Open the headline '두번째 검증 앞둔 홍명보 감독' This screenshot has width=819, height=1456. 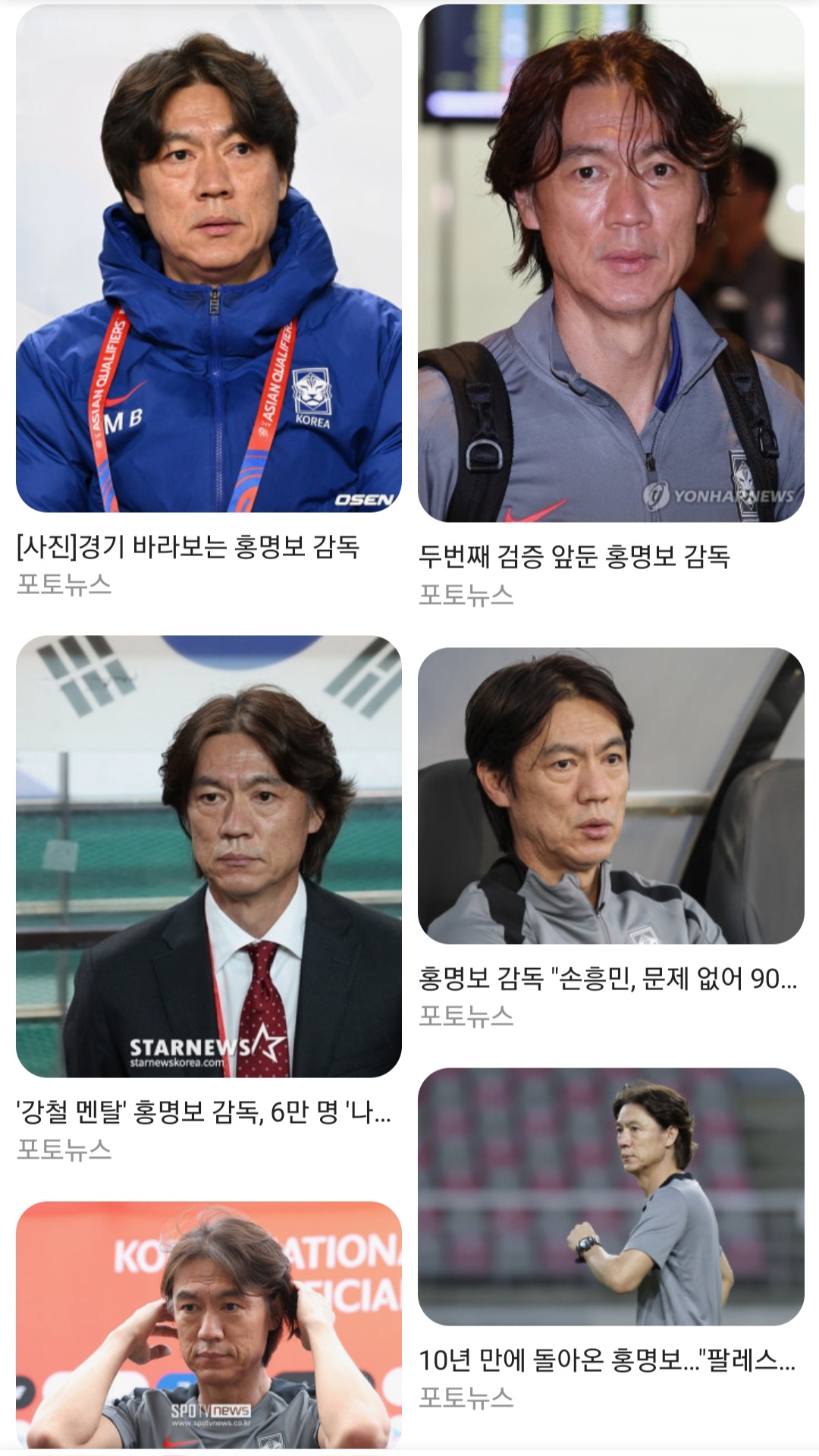(574, 557)
